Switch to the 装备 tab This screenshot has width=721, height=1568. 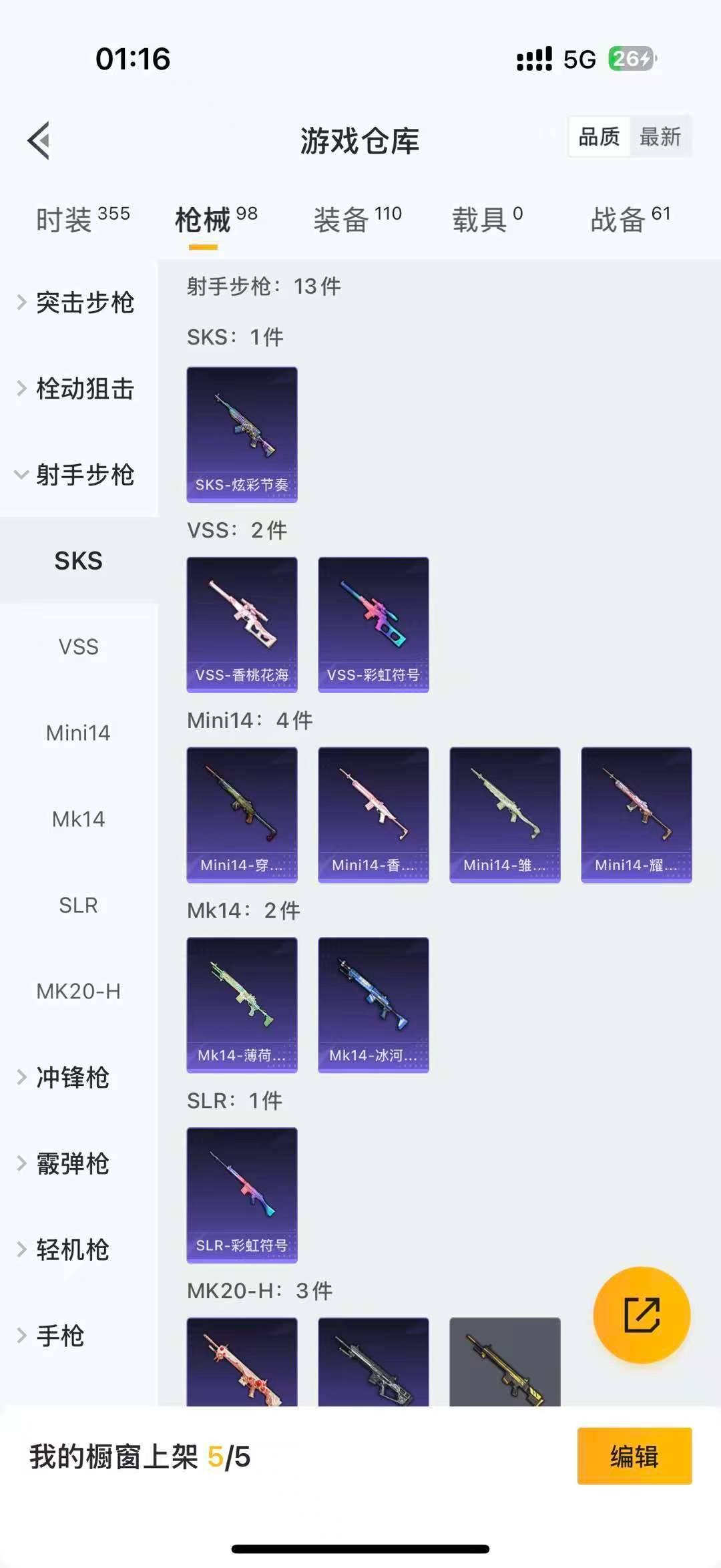pyautogui.click(x=357, y=220)
